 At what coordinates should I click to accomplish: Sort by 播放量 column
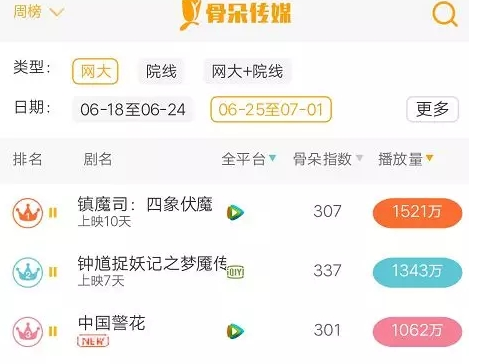(x=405, y=159)
